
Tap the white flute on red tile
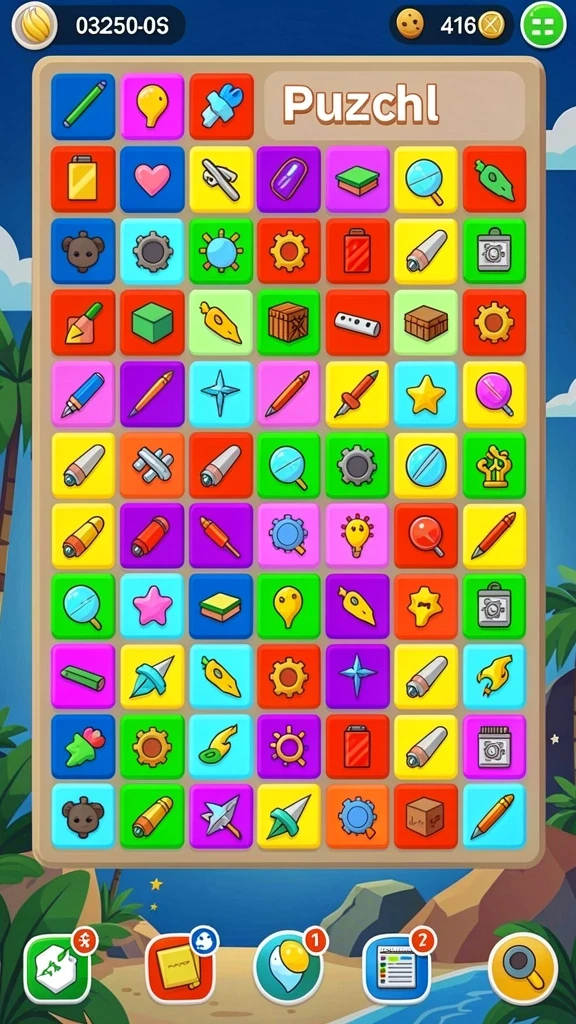[x=357, y=322]
